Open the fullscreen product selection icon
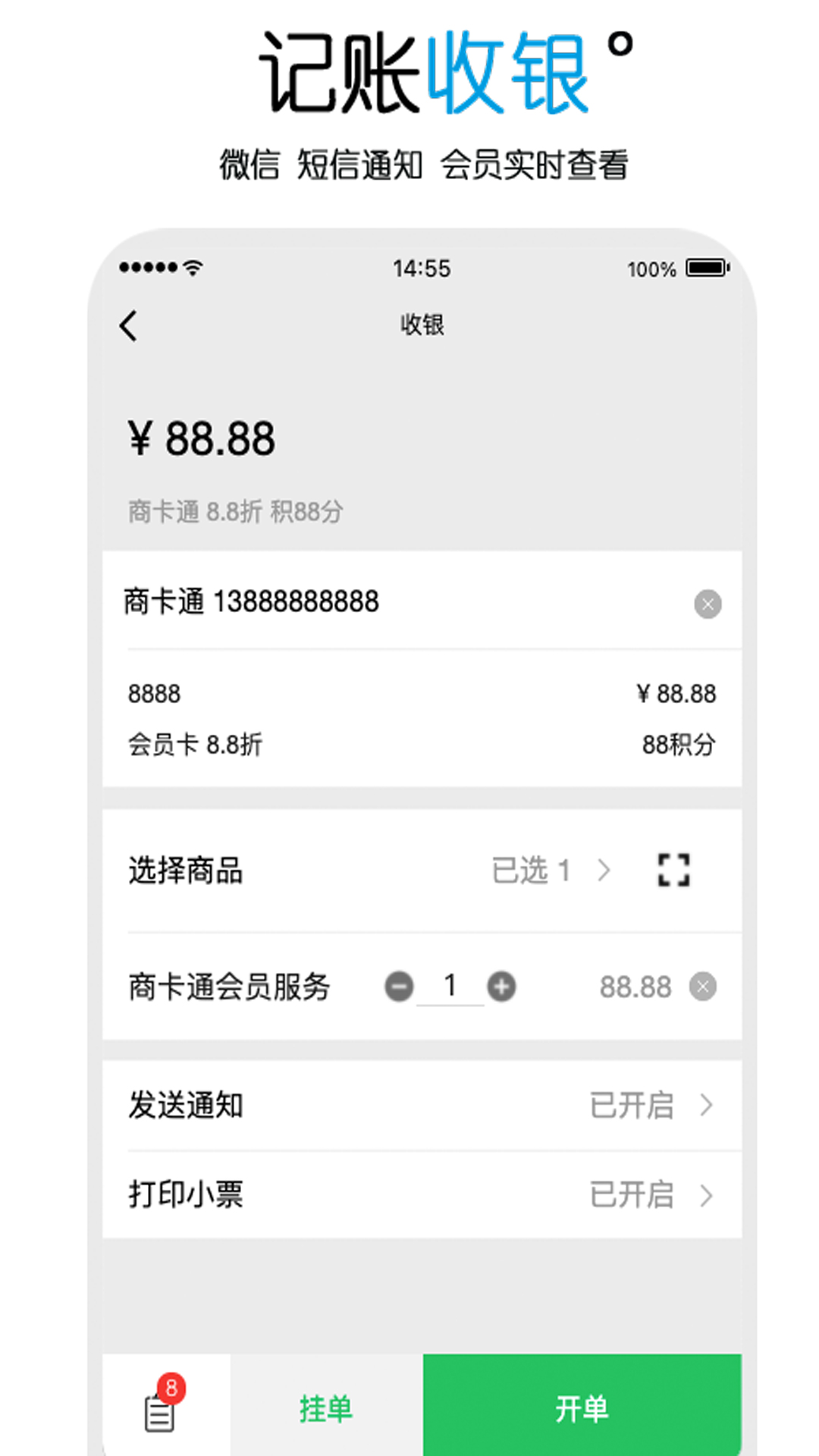Viewport: 819px width, 1456px height. coord(672,871)
